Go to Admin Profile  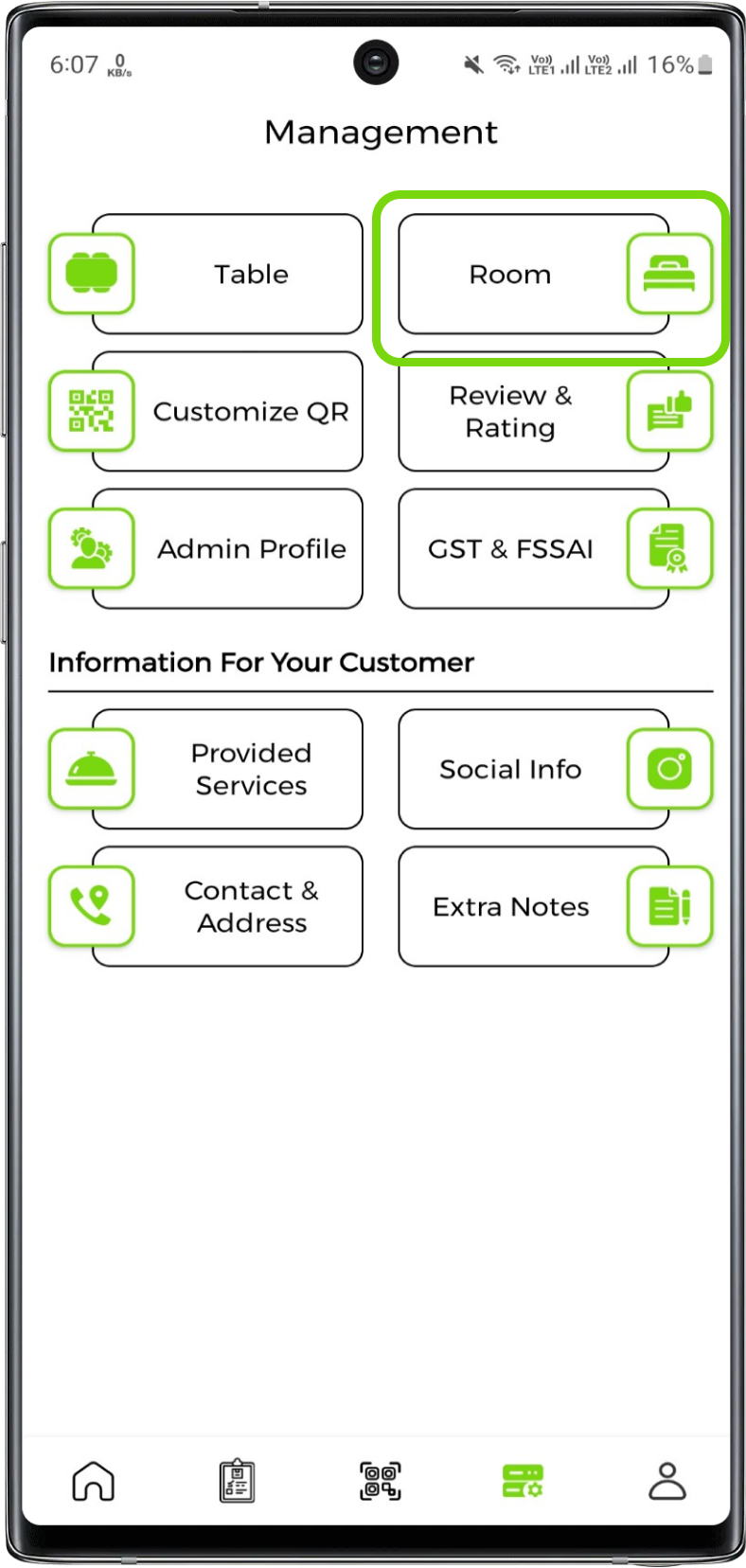[227, 549]
